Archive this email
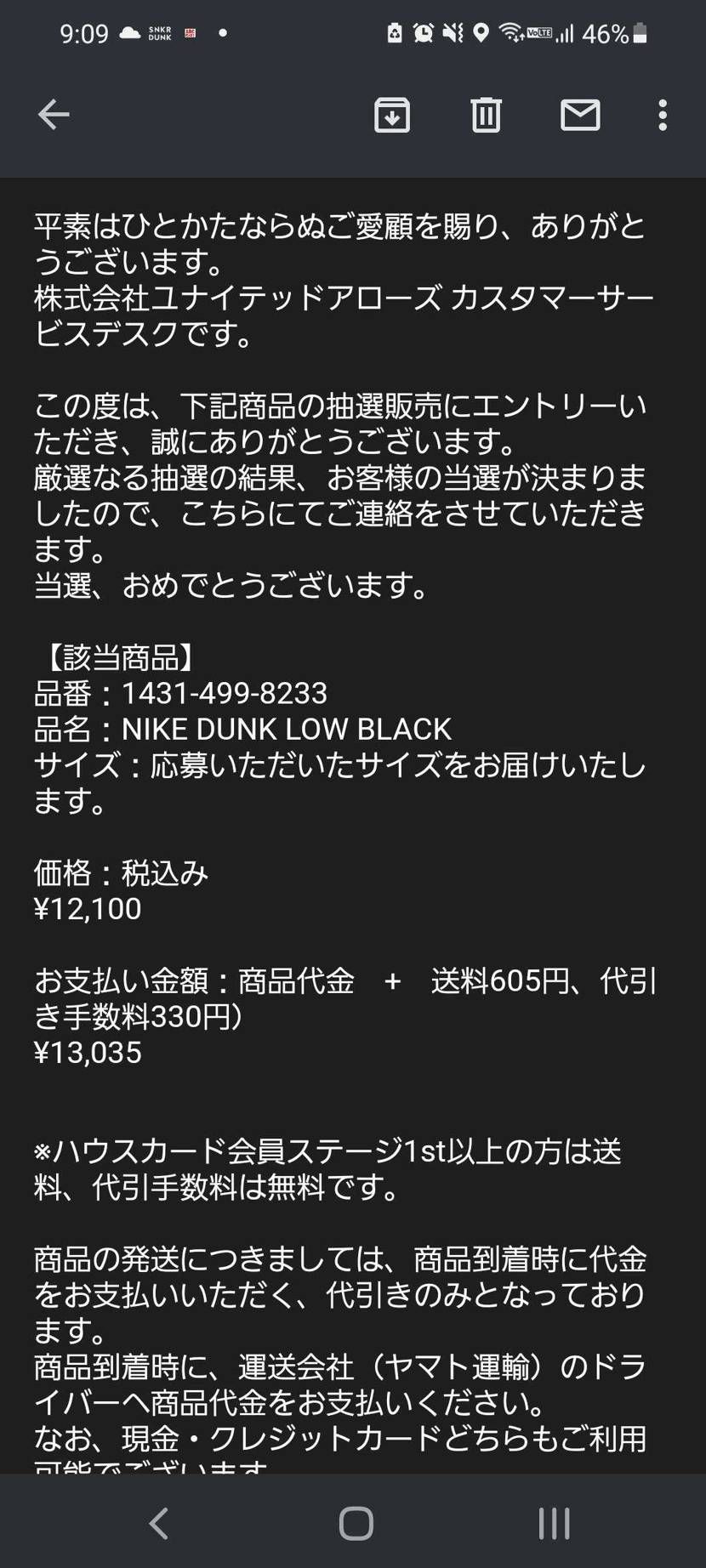 392,115
